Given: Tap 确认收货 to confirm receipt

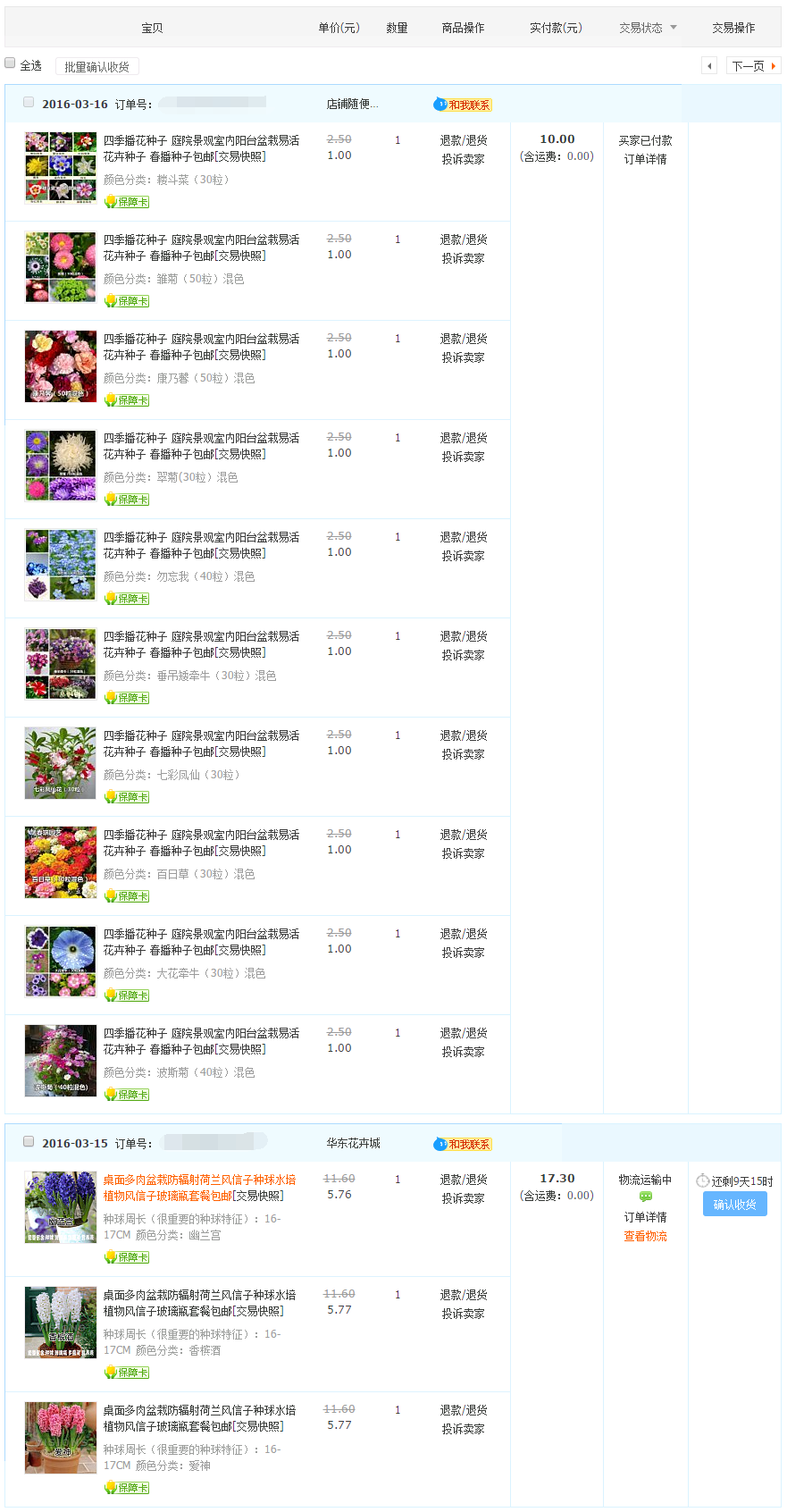Looking at the screenshot, I should coord(734,1205).
